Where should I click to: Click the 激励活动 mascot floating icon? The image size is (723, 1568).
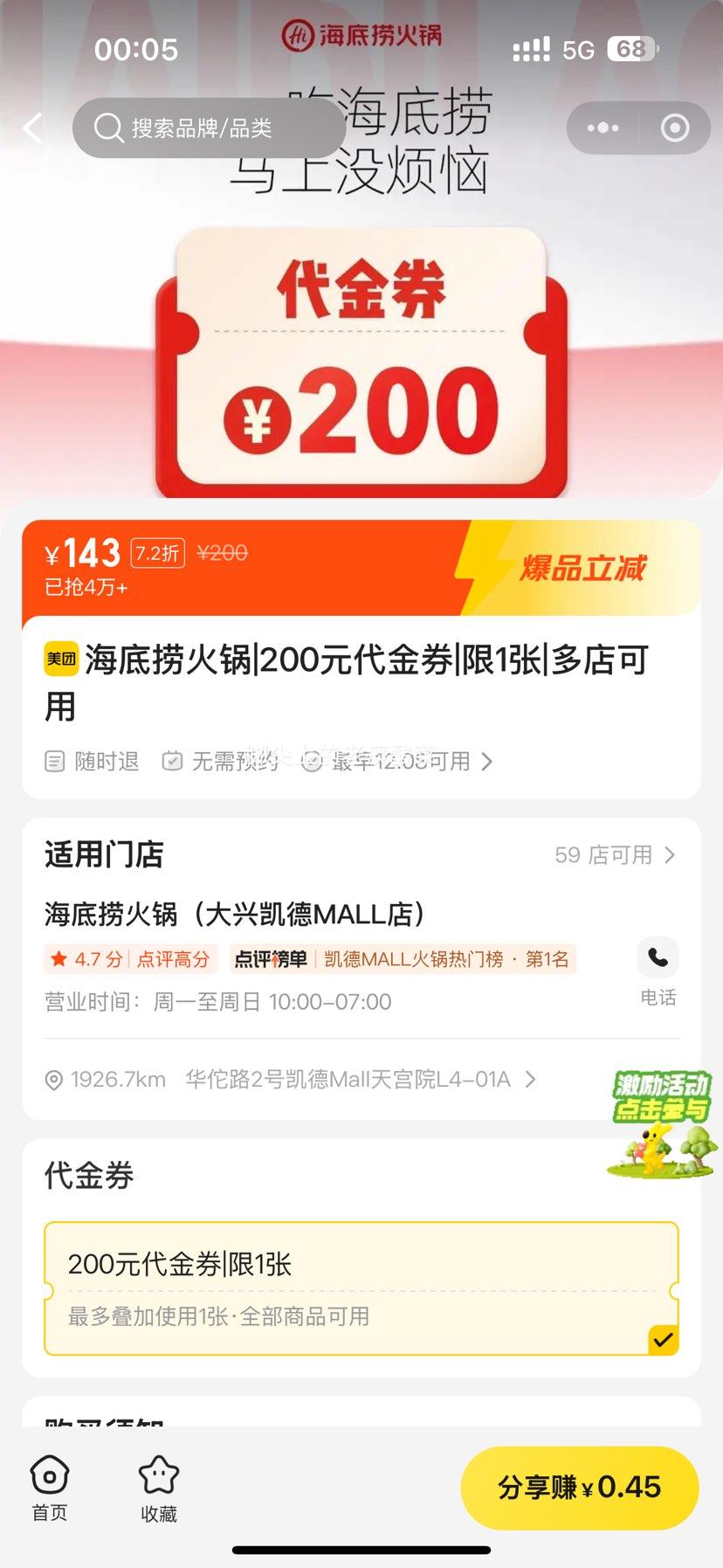coord(659,1131)
